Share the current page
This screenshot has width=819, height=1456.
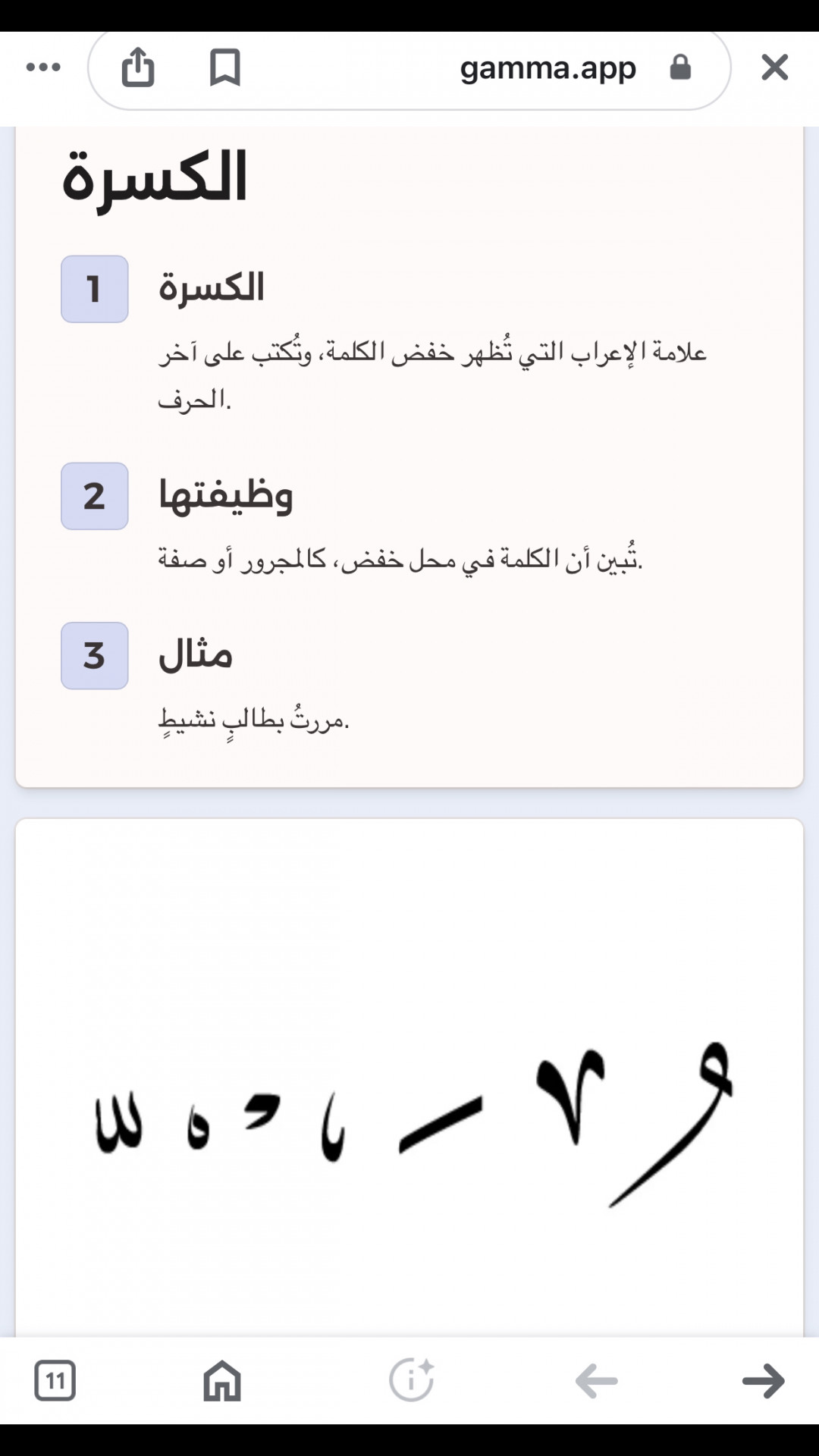138,67
